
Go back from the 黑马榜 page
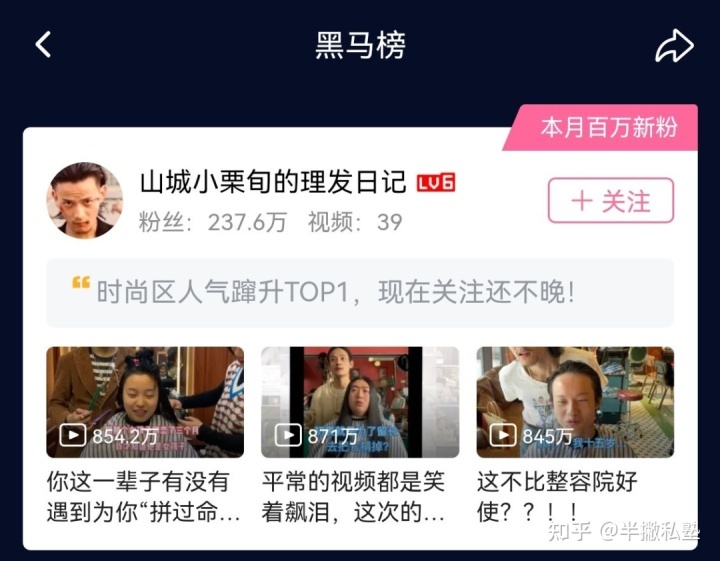tap(43, 45)
